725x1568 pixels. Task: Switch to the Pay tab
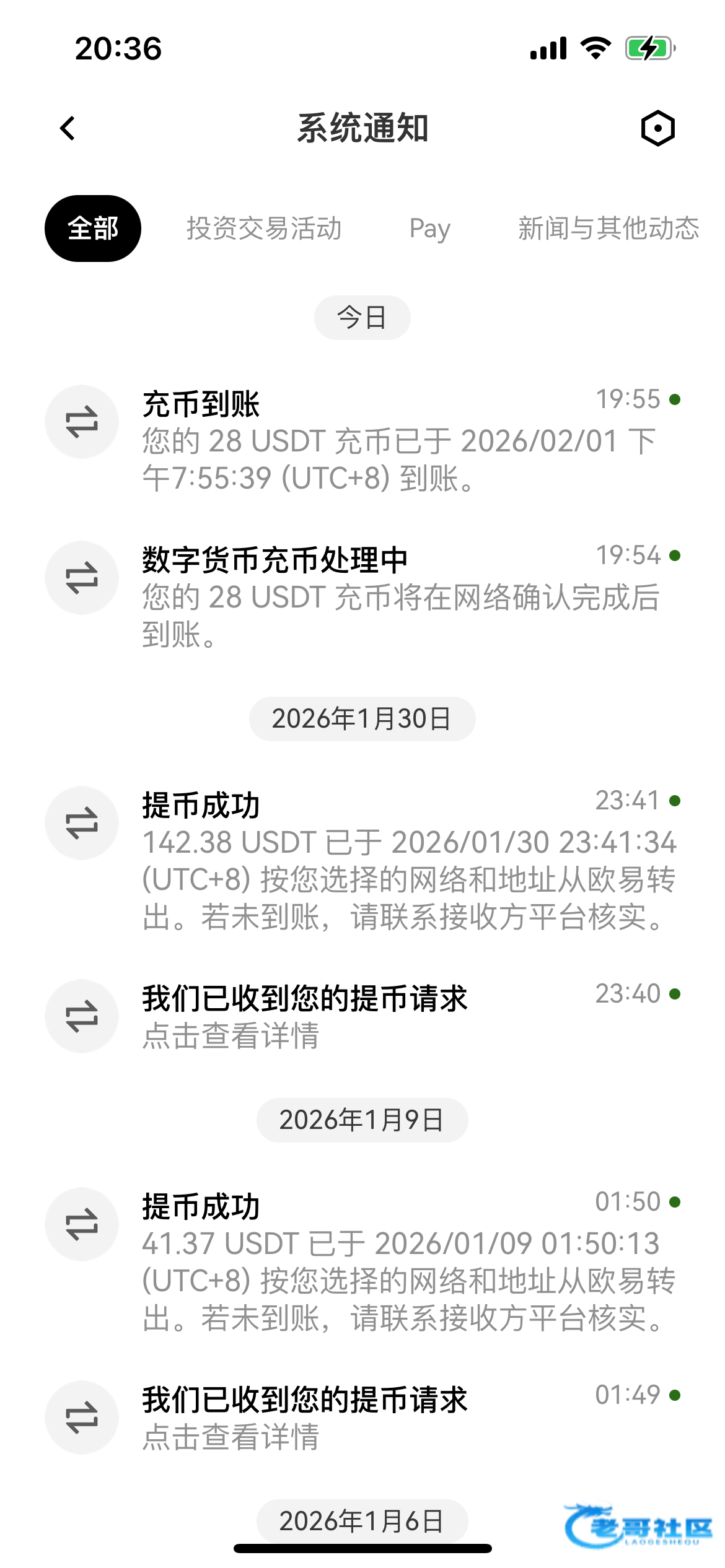tap(429, 229)
